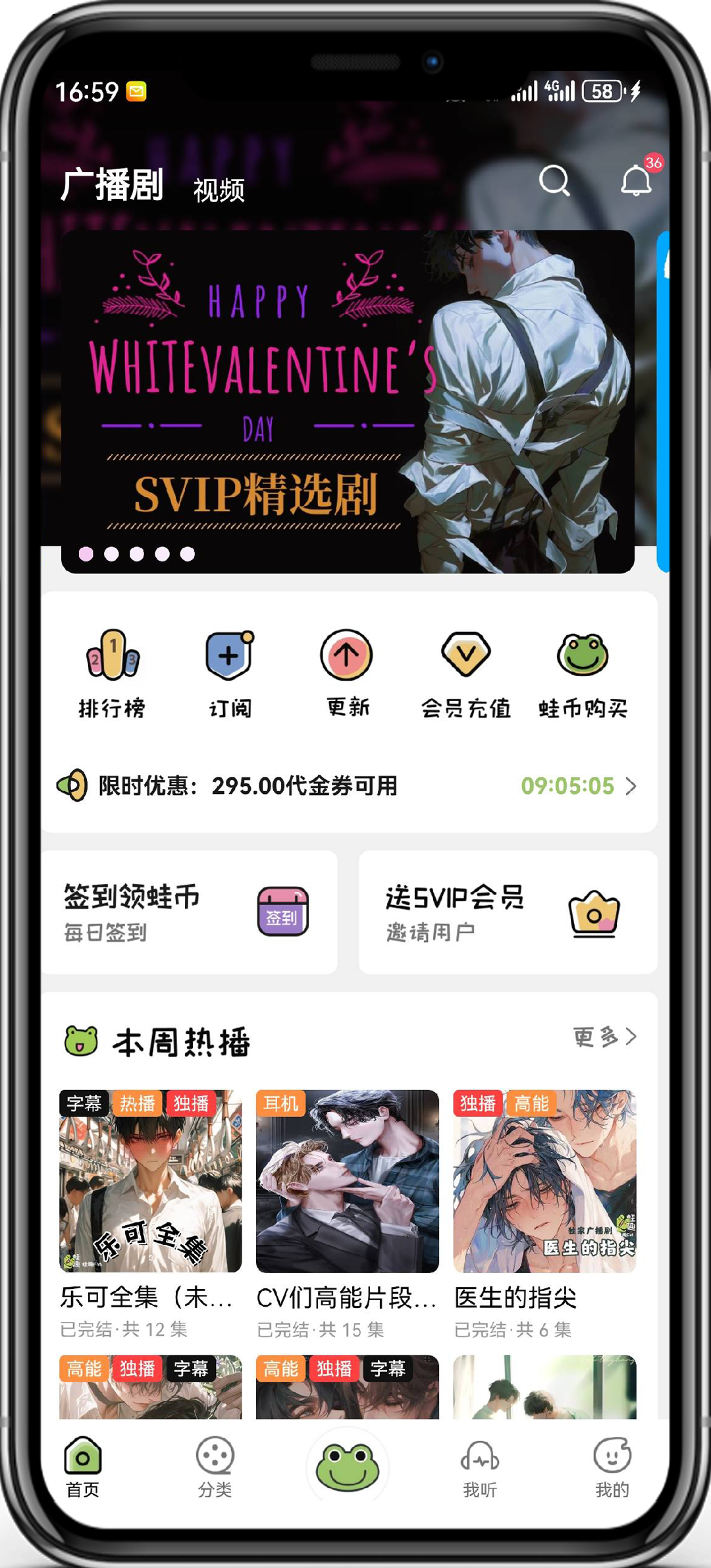Open the 送SVIP会员 invite card
The image size is (711, 1568).
point(508,912)
